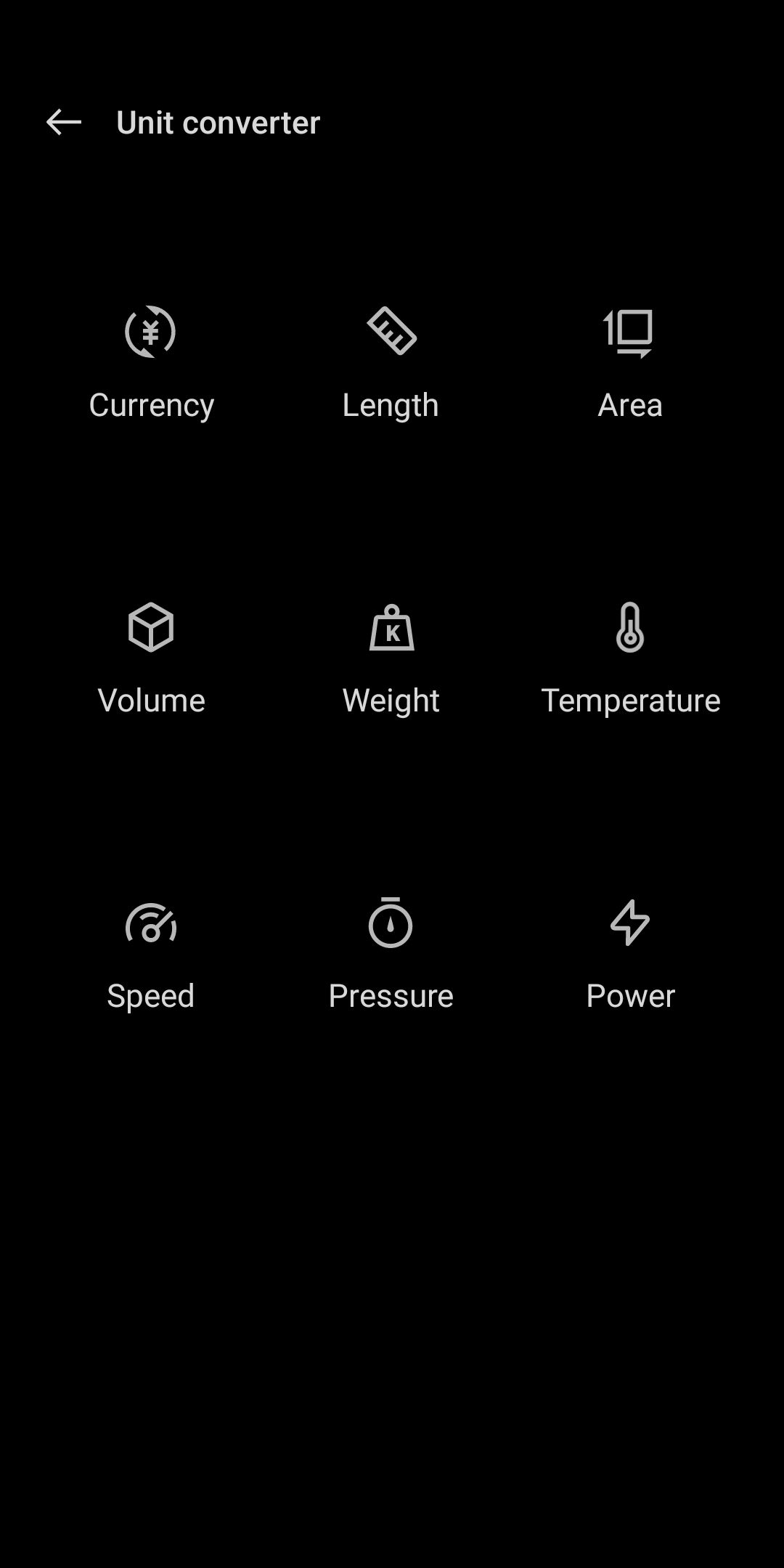This screenshot has height=1568, width=784.
Task: Choose the Volume converter
Action: coord(151,658)
